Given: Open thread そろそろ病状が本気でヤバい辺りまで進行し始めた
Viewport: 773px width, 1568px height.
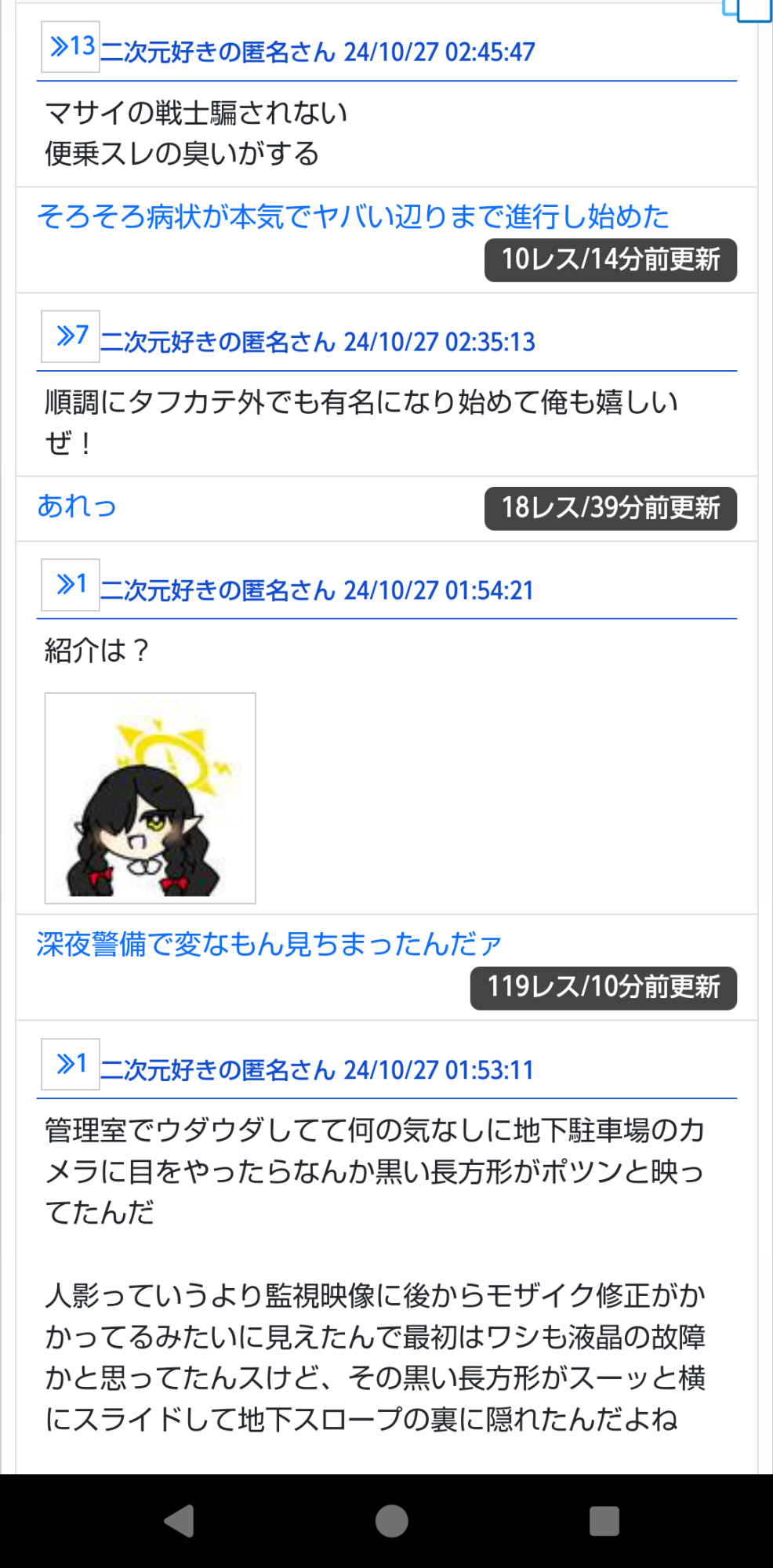Looking at the screenshot, I should click(353, 216).
